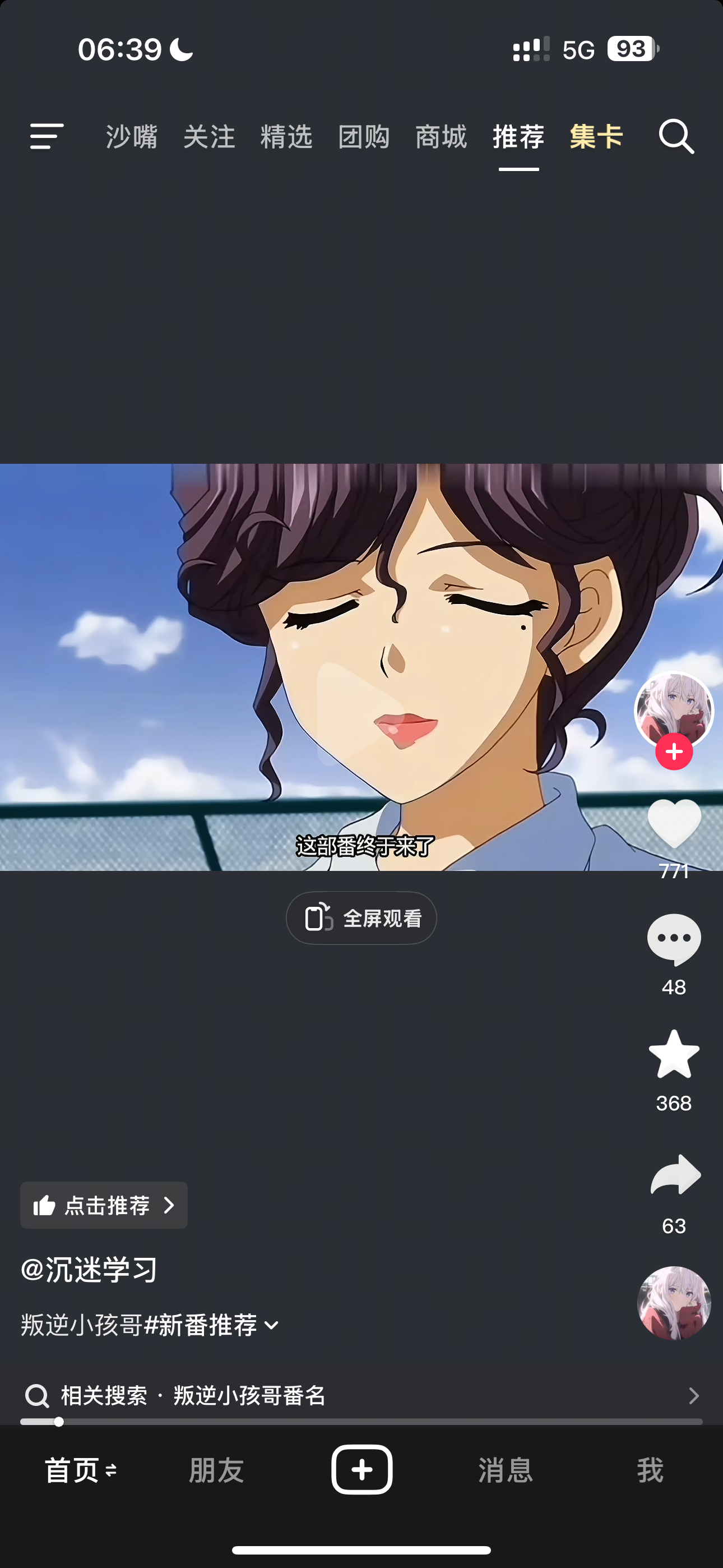The image size is (723, 1568).
Task: Open the 团购 tab
Action: point(364,136)
